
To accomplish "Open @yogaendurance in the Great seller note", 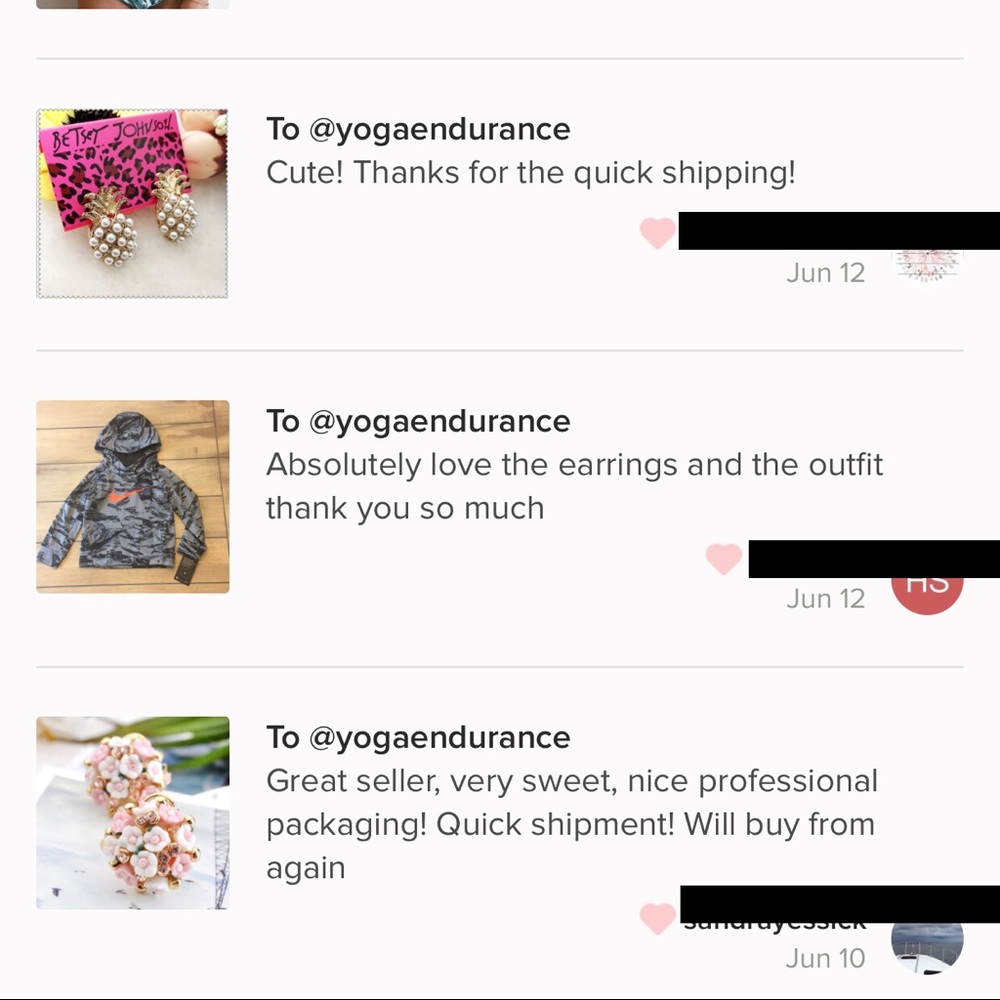I will (x=439, y=737).
